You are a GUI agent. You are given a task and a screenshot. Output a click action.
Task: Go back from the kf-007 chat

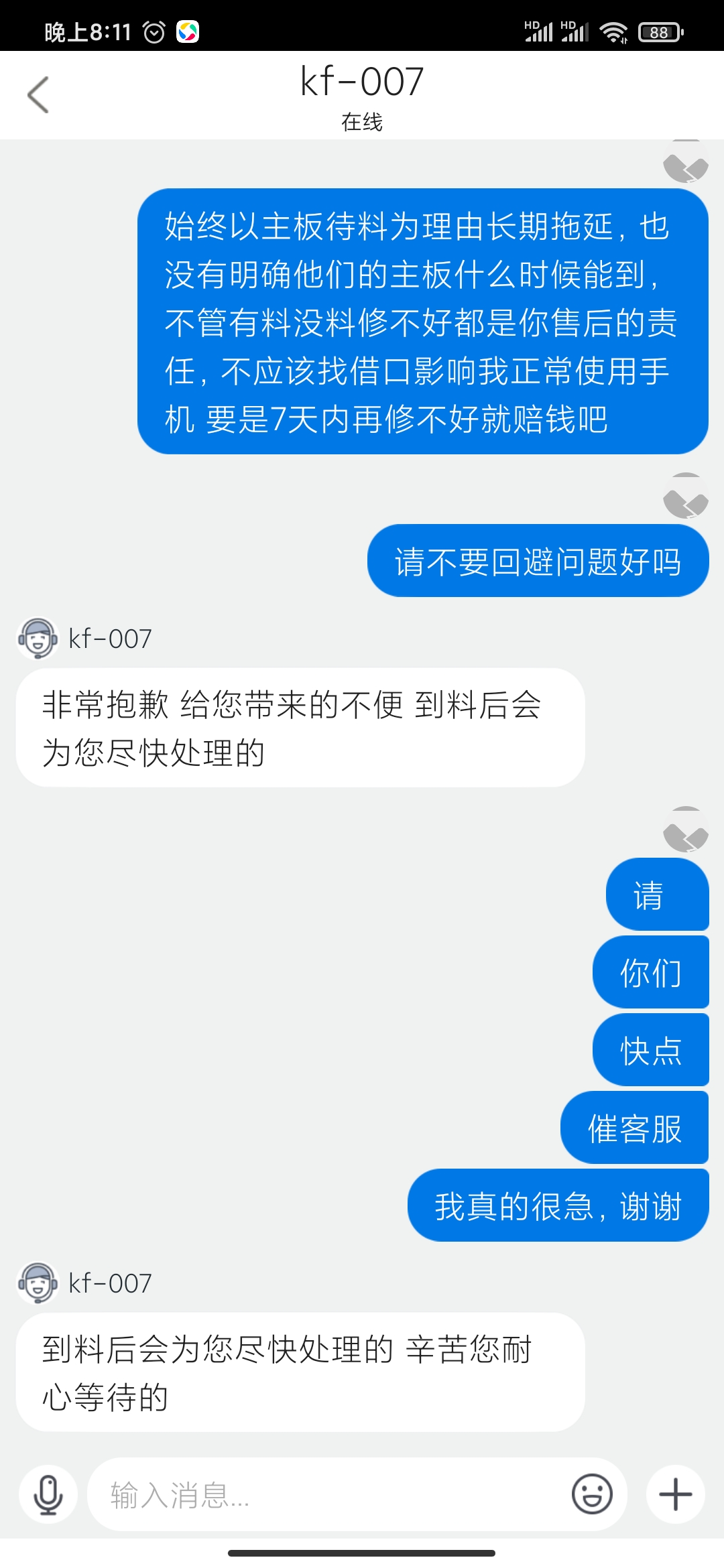[x=38, y=94]
